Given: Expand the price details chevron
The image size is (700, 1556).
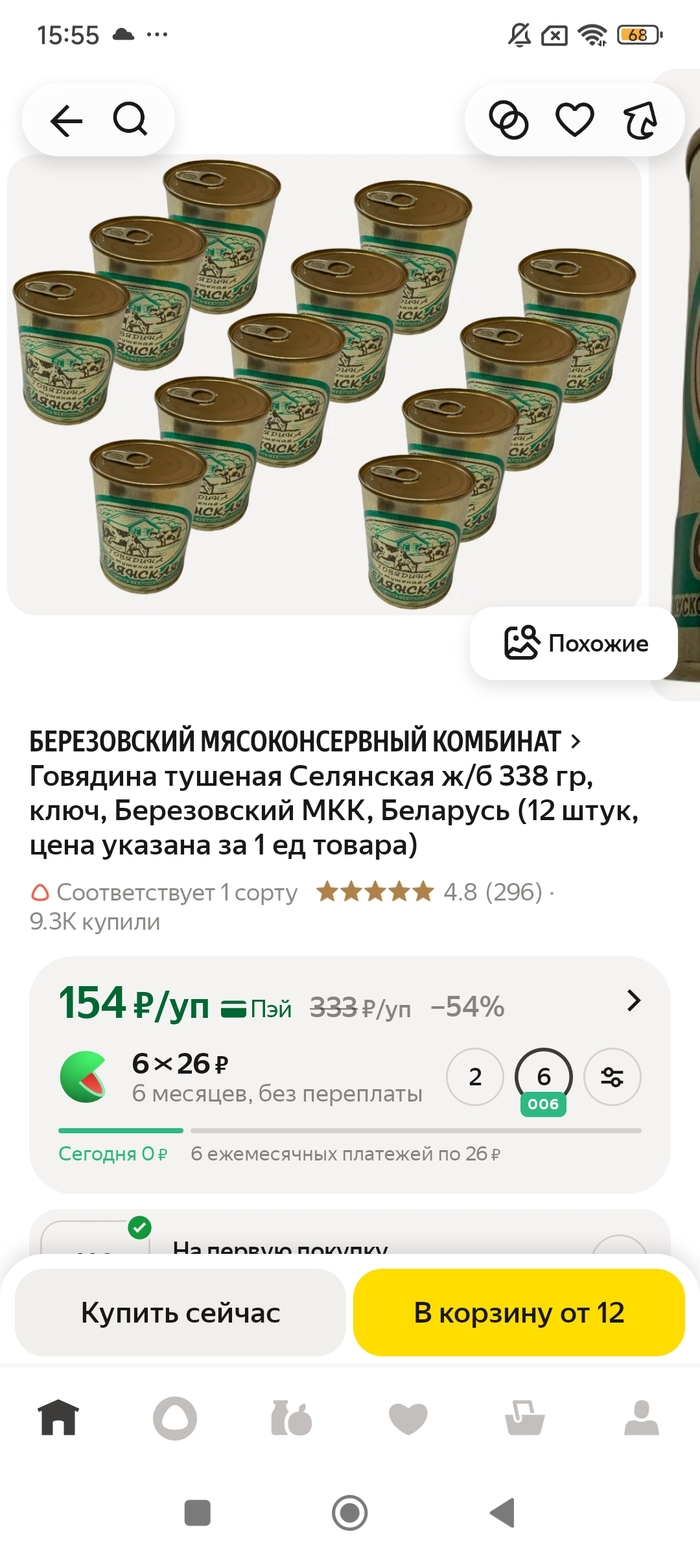Looking at the screenshot, I should coord(633,1001).
